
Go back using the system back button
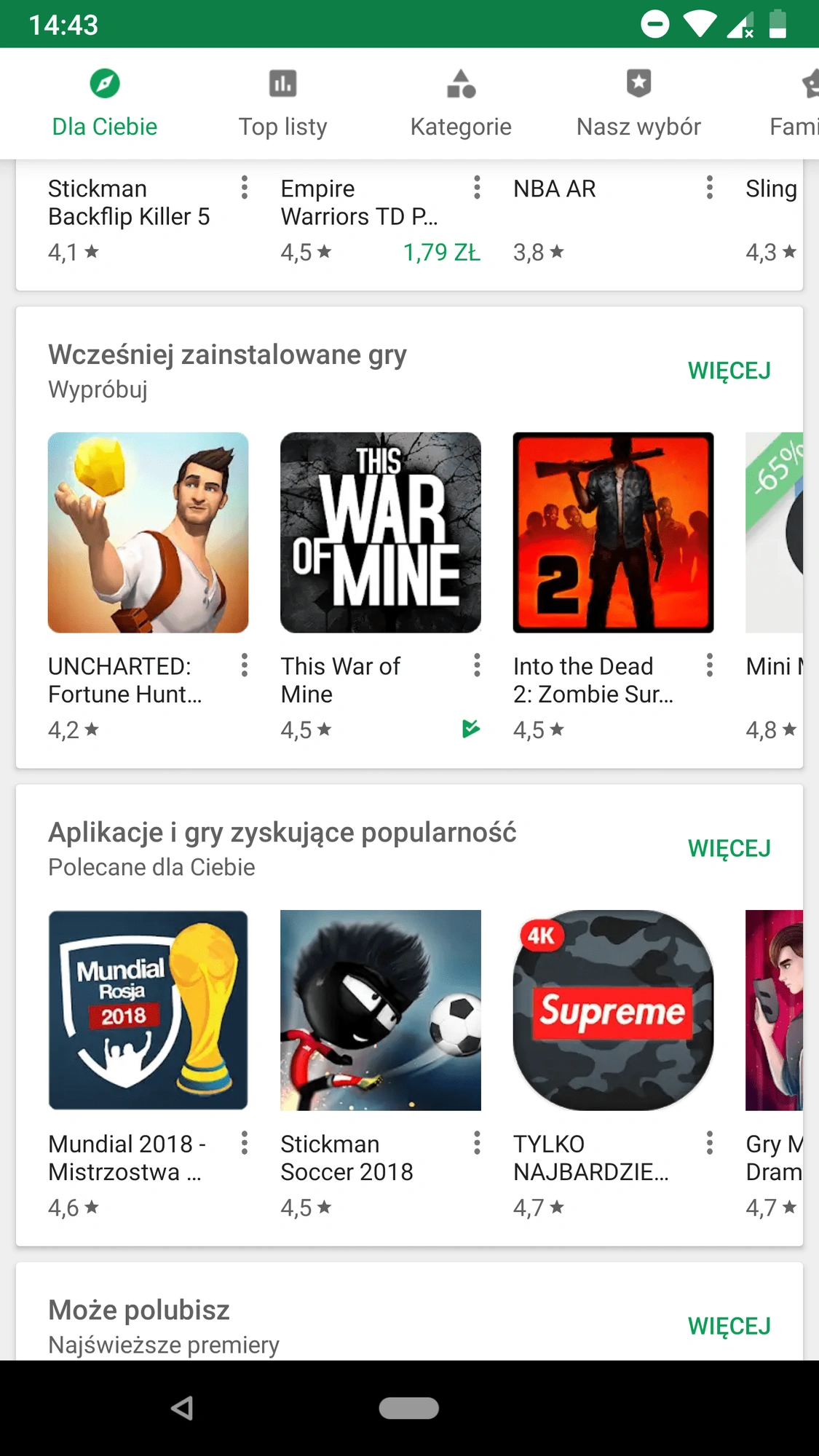182,1408
